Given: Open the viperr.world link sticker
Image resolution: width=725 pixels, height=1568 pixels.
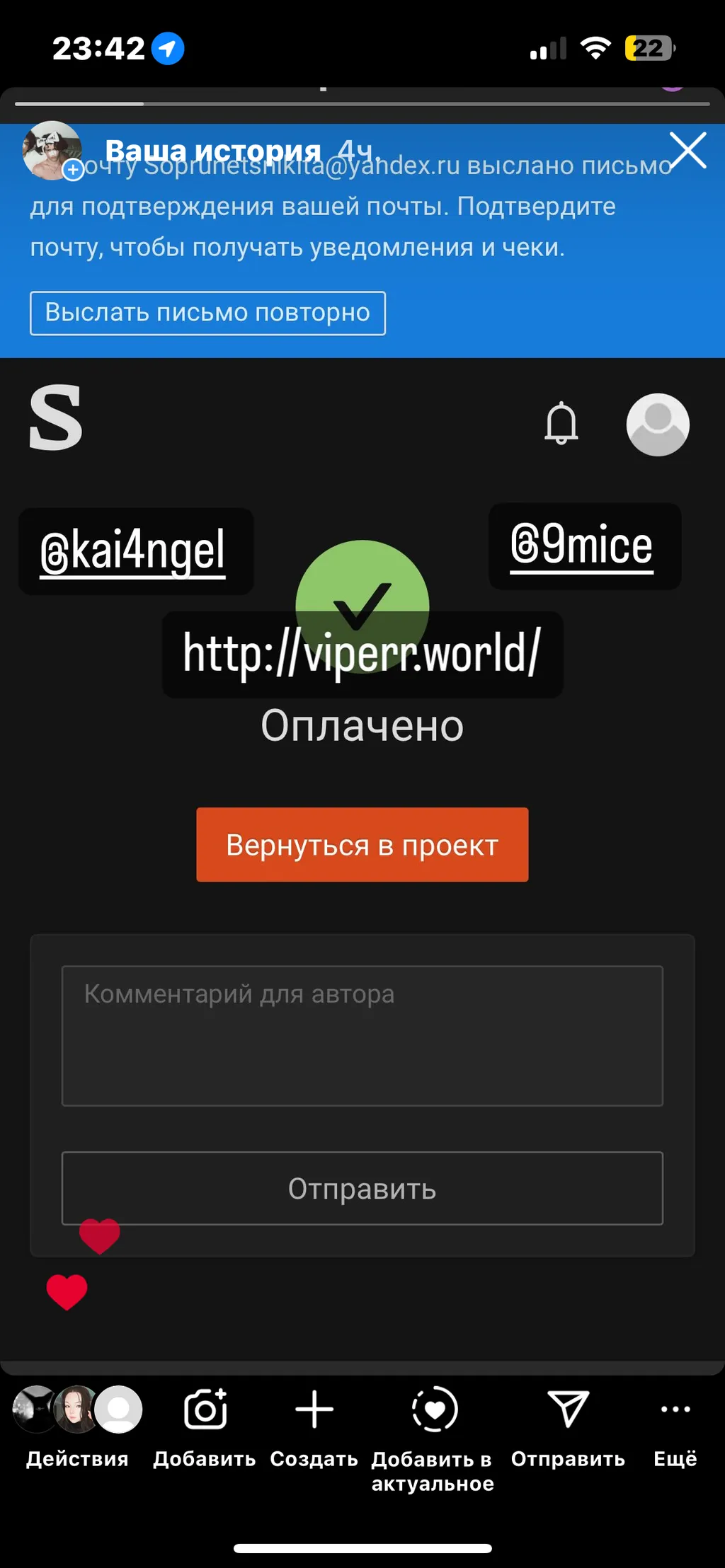Looking at the screenshot, I should [x=362, y=655].
